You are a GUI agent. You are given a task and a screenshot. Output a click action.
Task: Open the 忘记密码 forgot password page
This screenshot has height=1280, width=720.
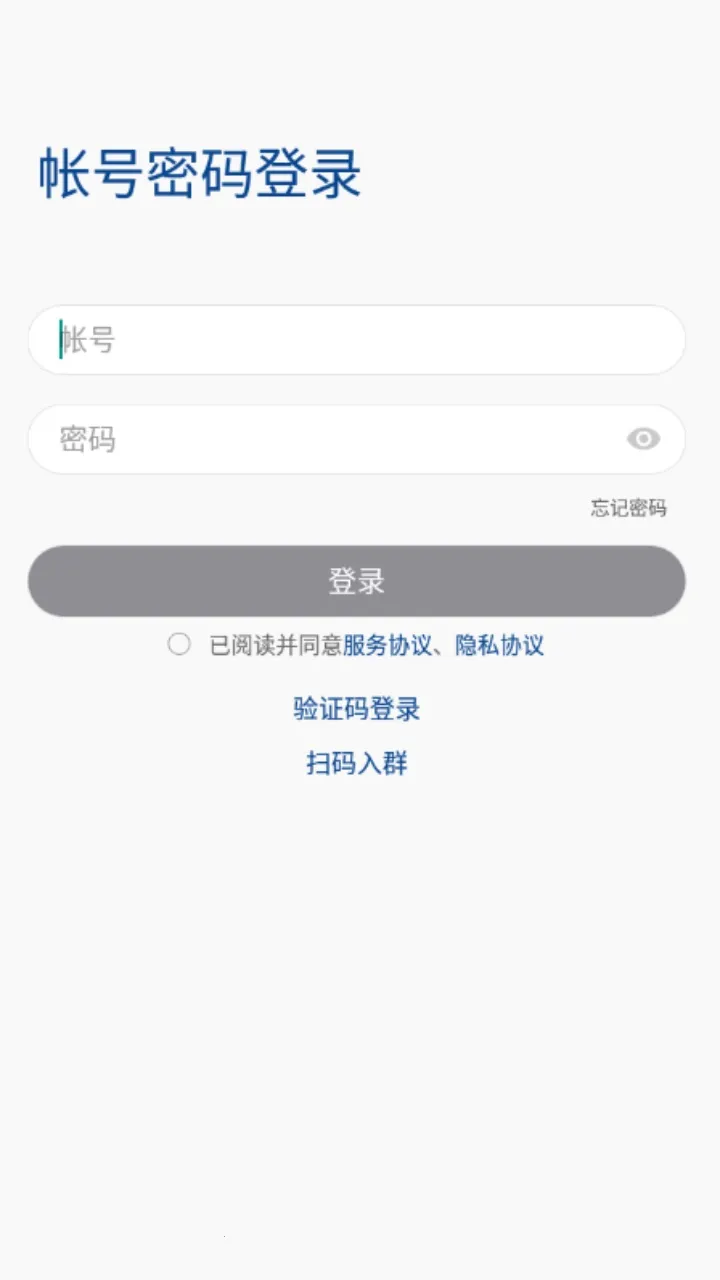tap(628, 509)
